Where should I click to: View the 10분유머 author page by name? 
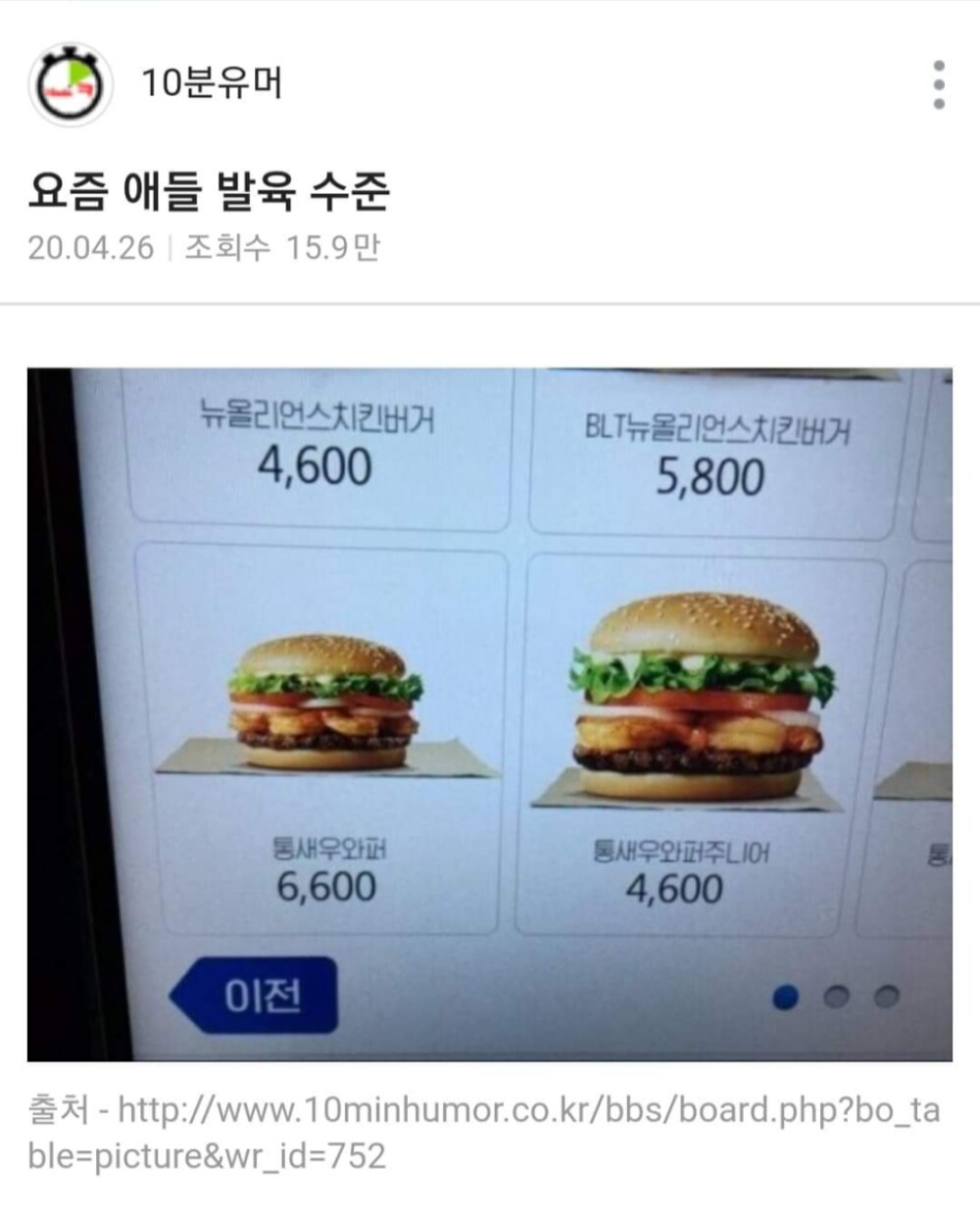click(212, 82)
